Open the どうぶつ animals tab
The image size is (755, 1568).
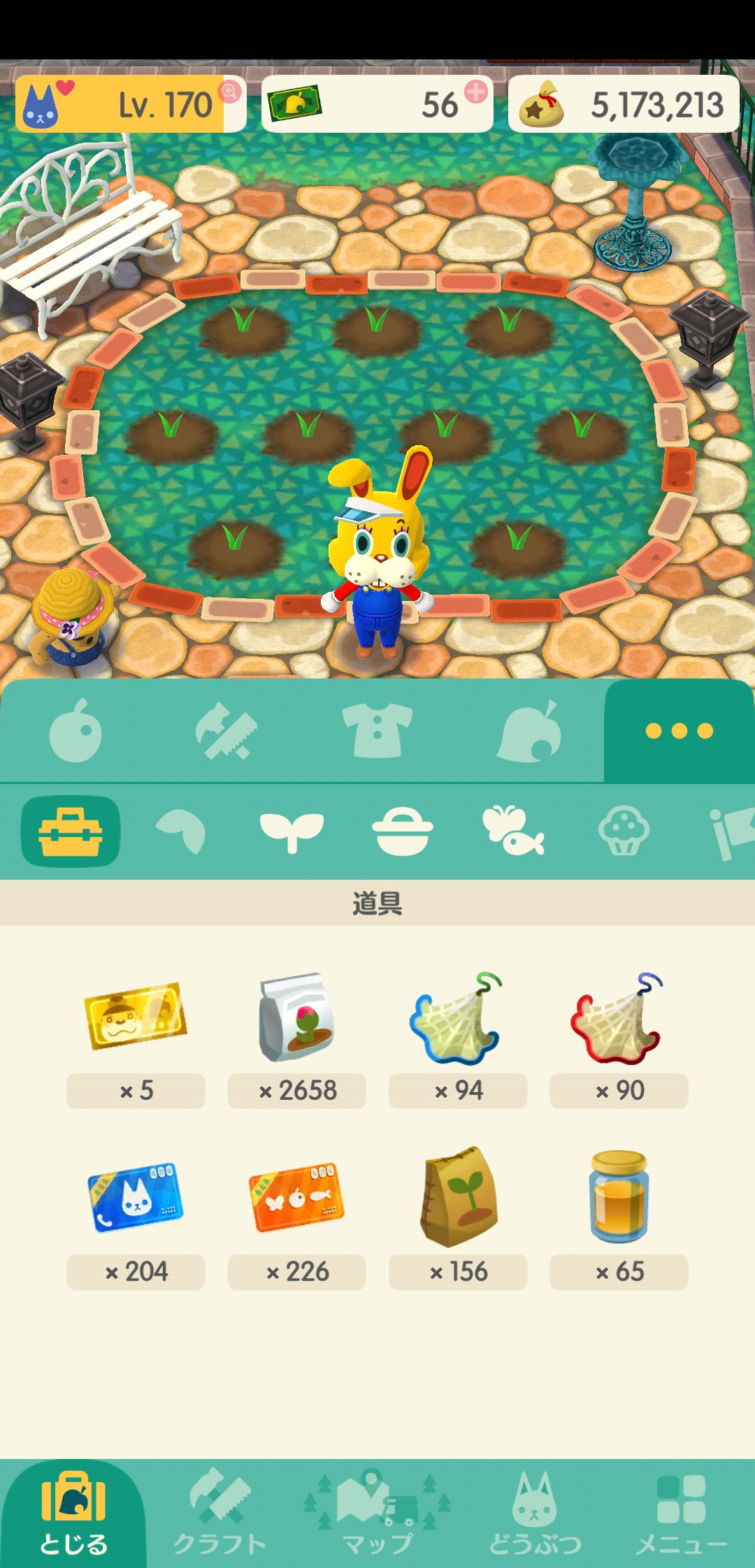535,1513
